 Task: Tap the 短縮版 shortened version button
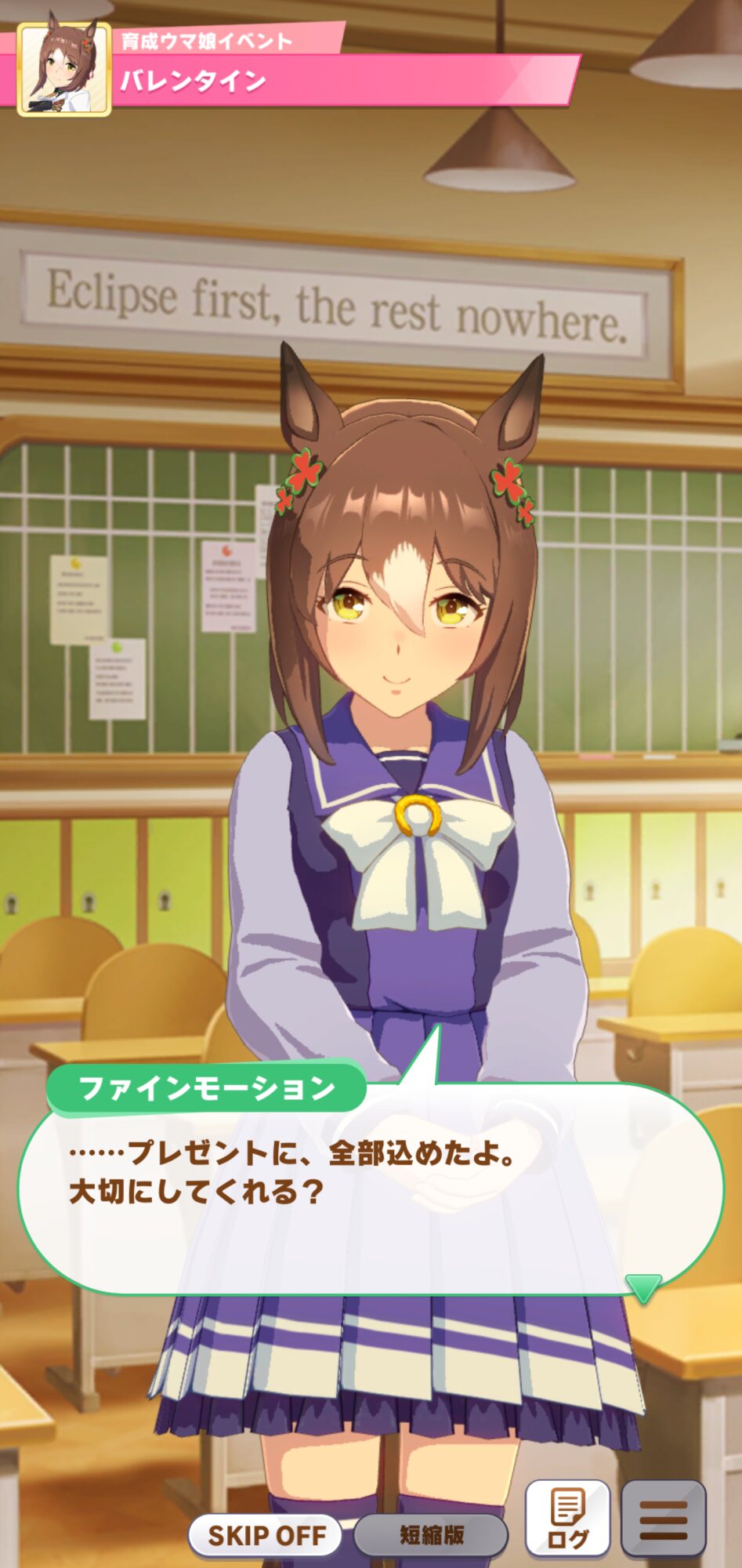tap(431, 1534)
